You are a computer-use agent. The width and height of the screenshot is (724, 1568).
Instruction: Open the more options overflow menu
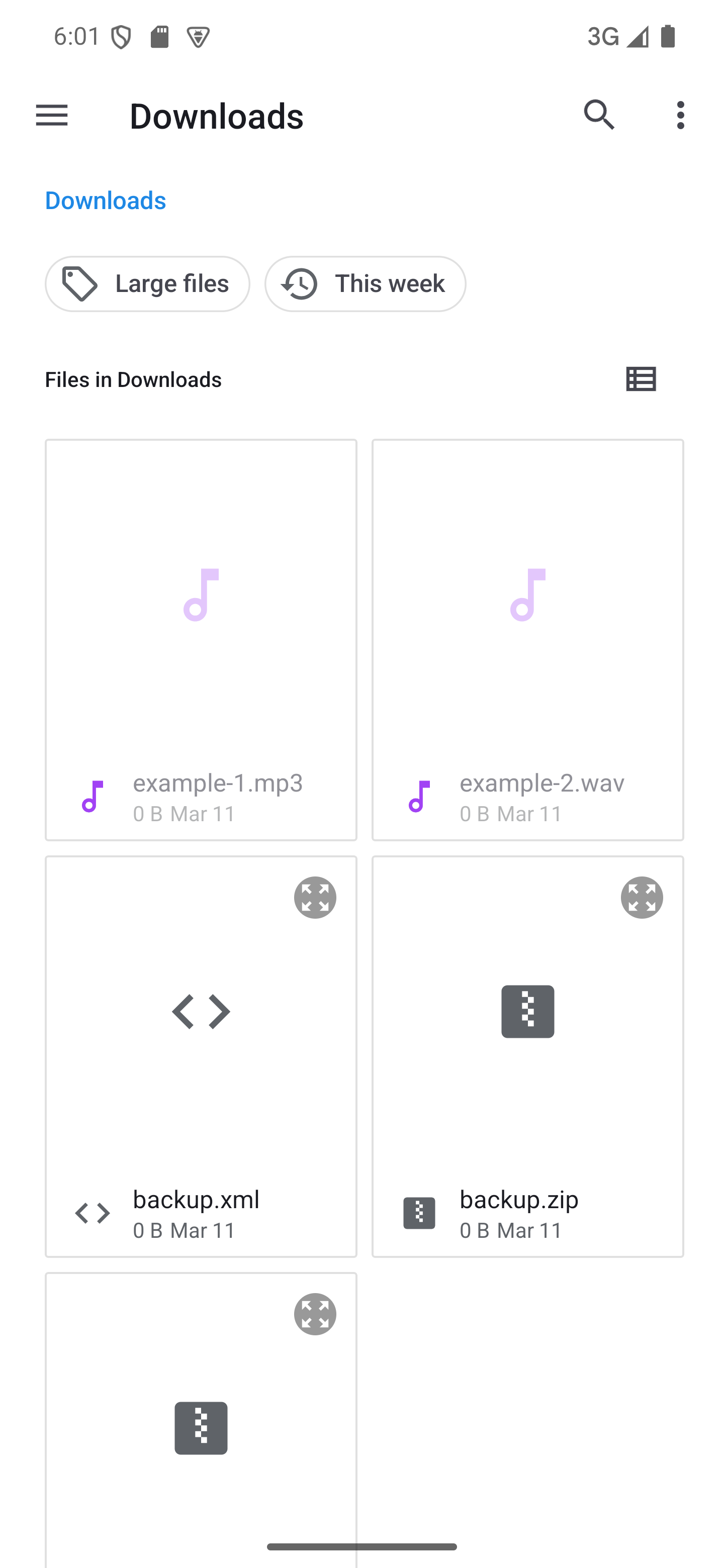680,115
